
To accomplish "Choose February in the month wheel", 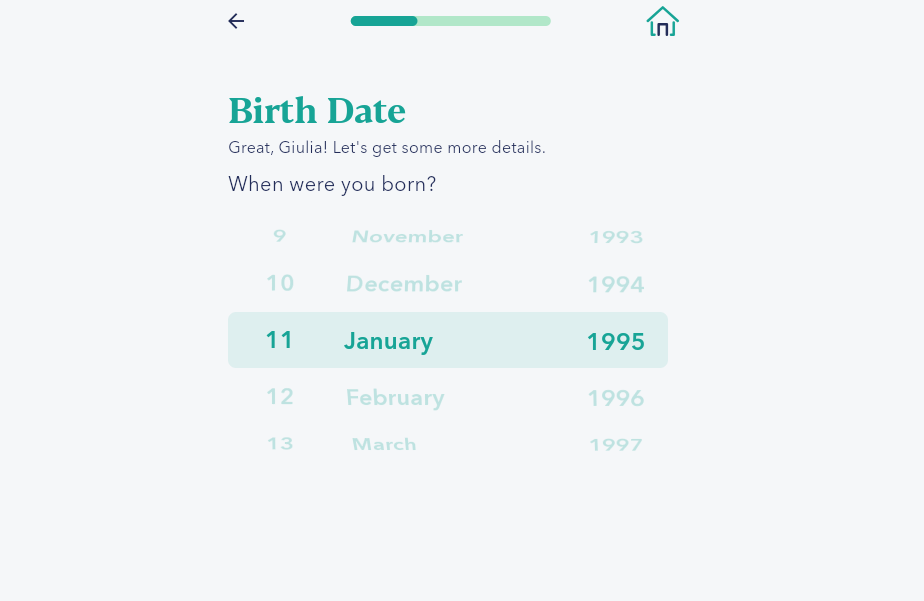I will [x=395, y=398].
